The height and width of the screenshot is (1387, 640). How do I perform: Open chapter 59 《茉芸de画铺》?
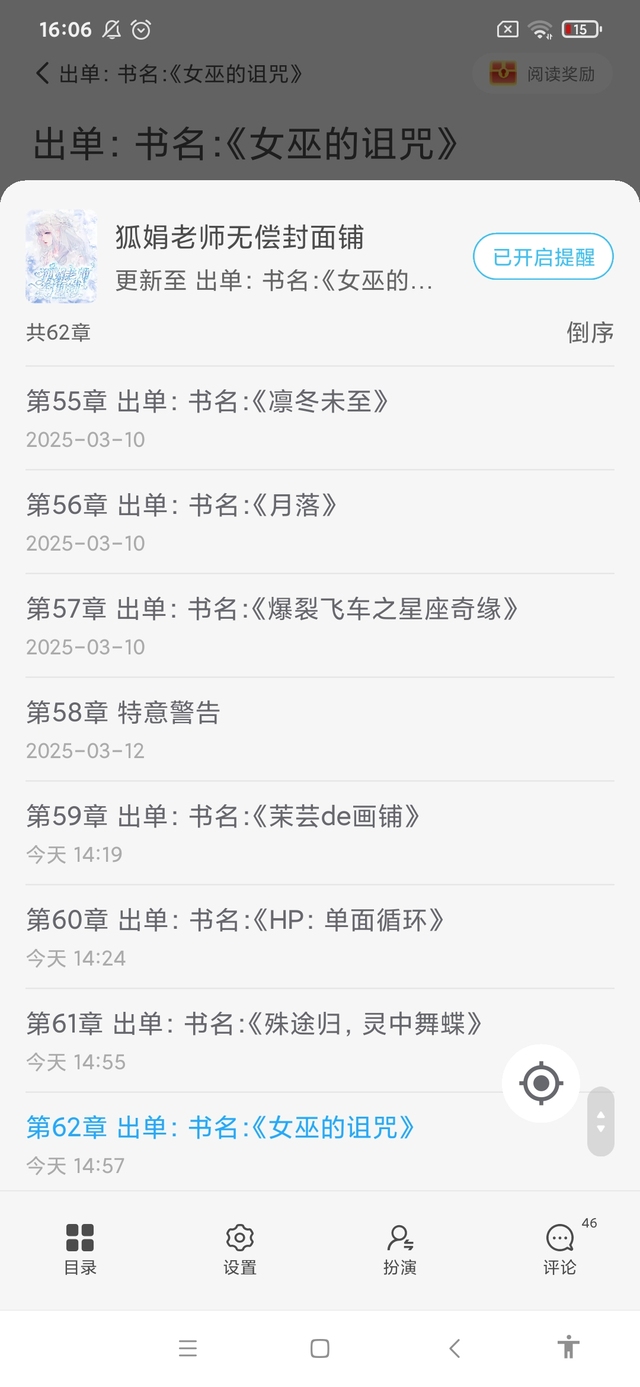pyautogui.click(x=223, y=817)
